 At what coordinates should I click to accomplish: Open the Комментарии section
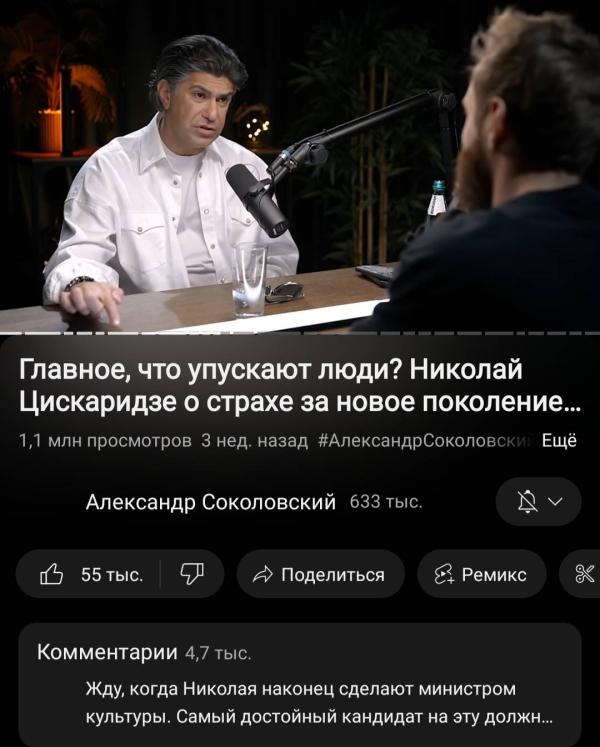[x=300, y=685]
